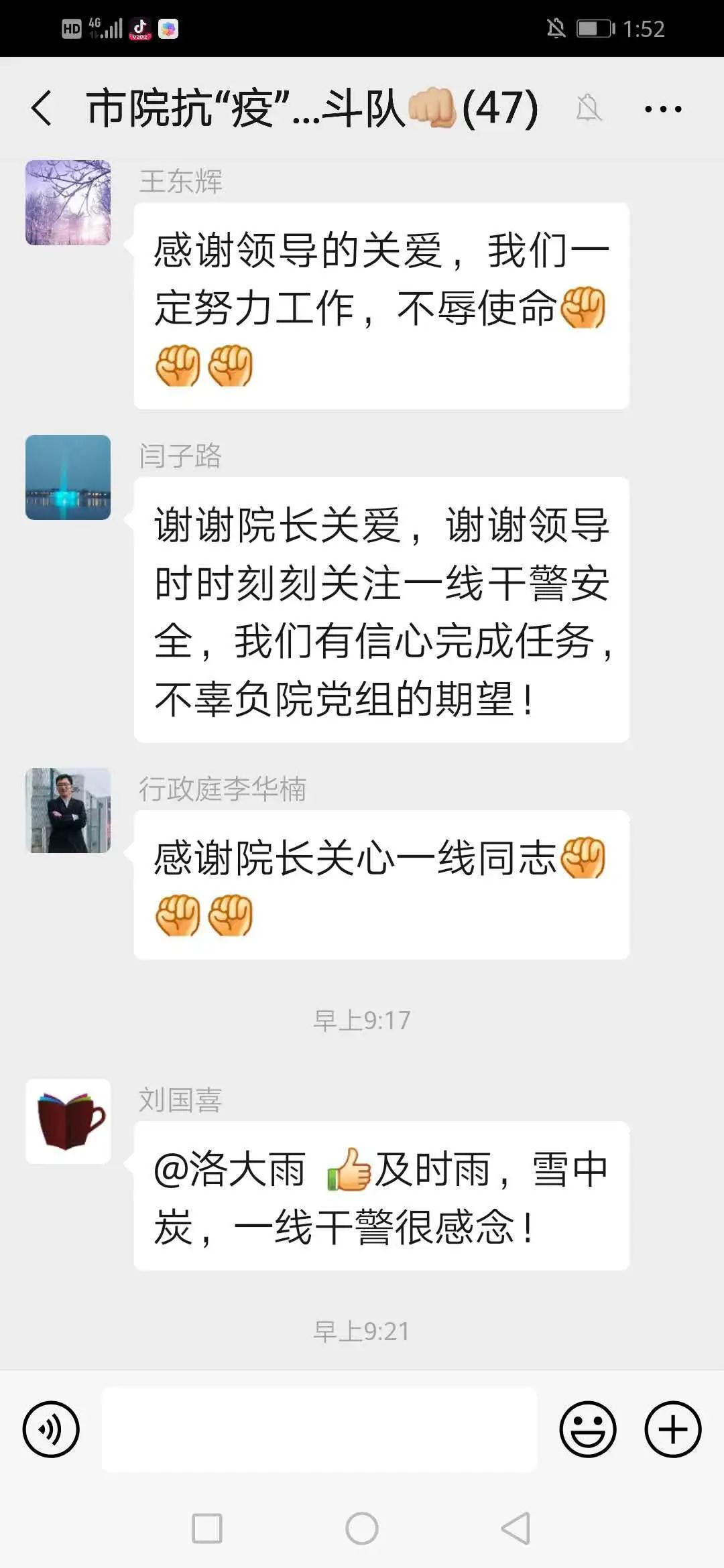Viewport: 724px width, 1568px height.
Task: Focus the message text field
Action: [x=319, y=1429]
